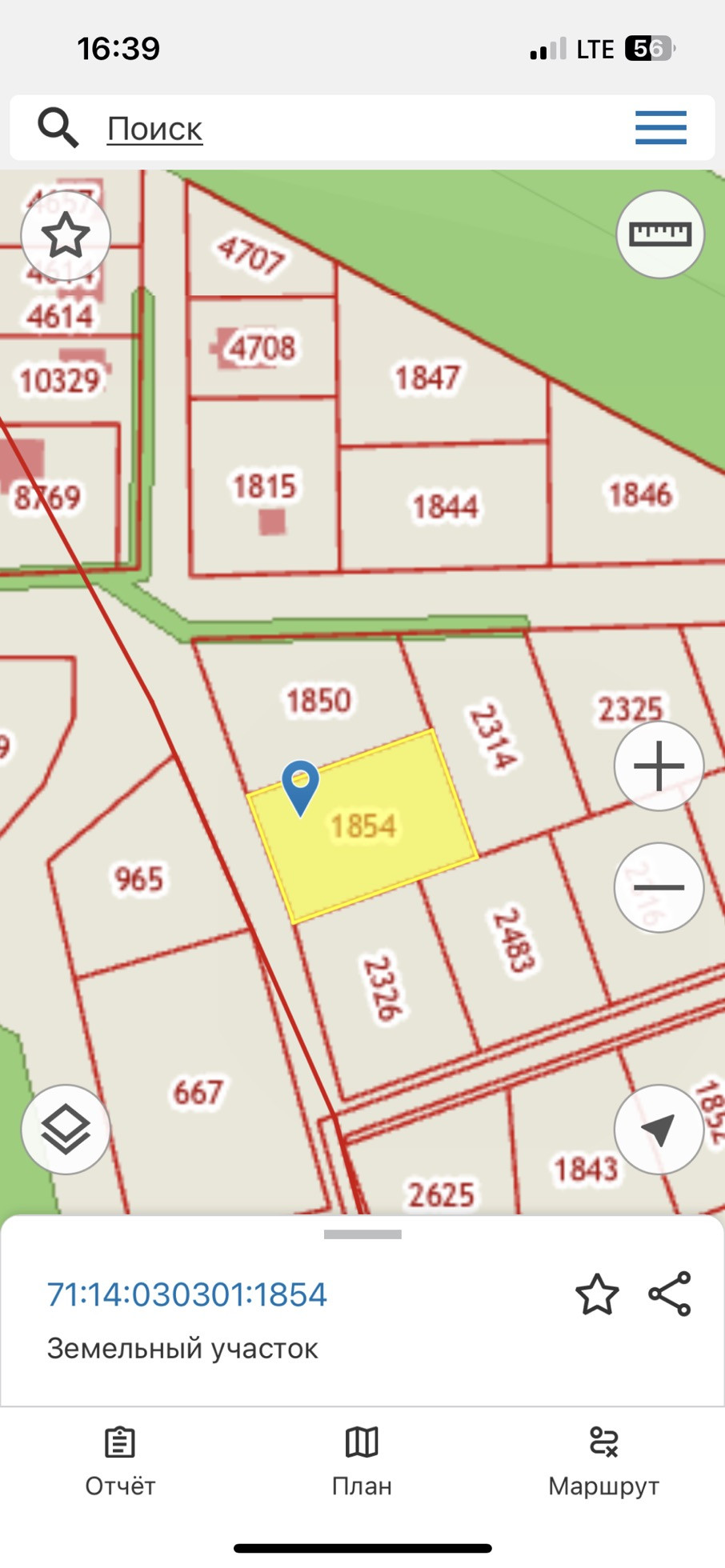Add parcel 1854 to favorites
725x1568 pixels.
tap(597, 1294)
